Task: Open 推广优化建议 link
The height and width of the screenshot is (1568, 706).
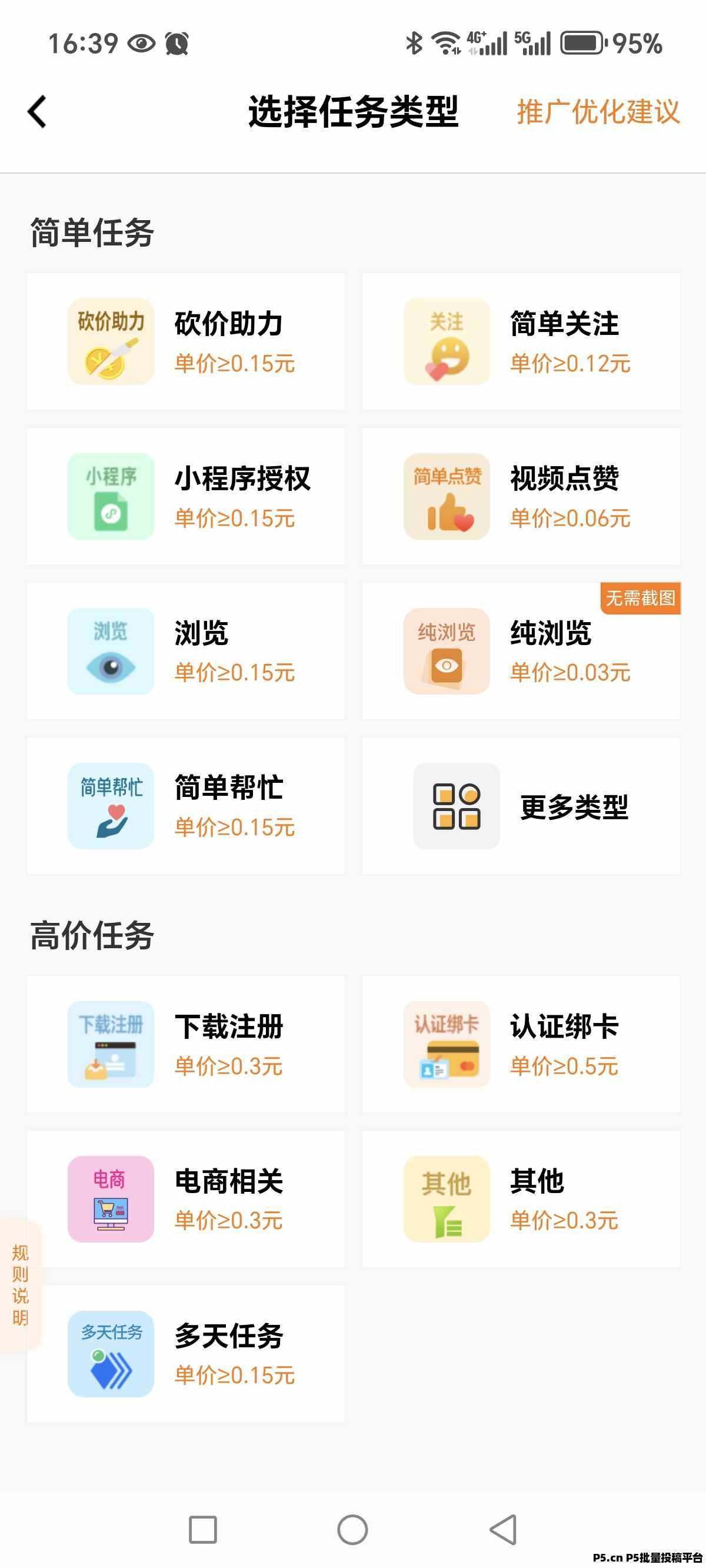Action: (598, 112)
